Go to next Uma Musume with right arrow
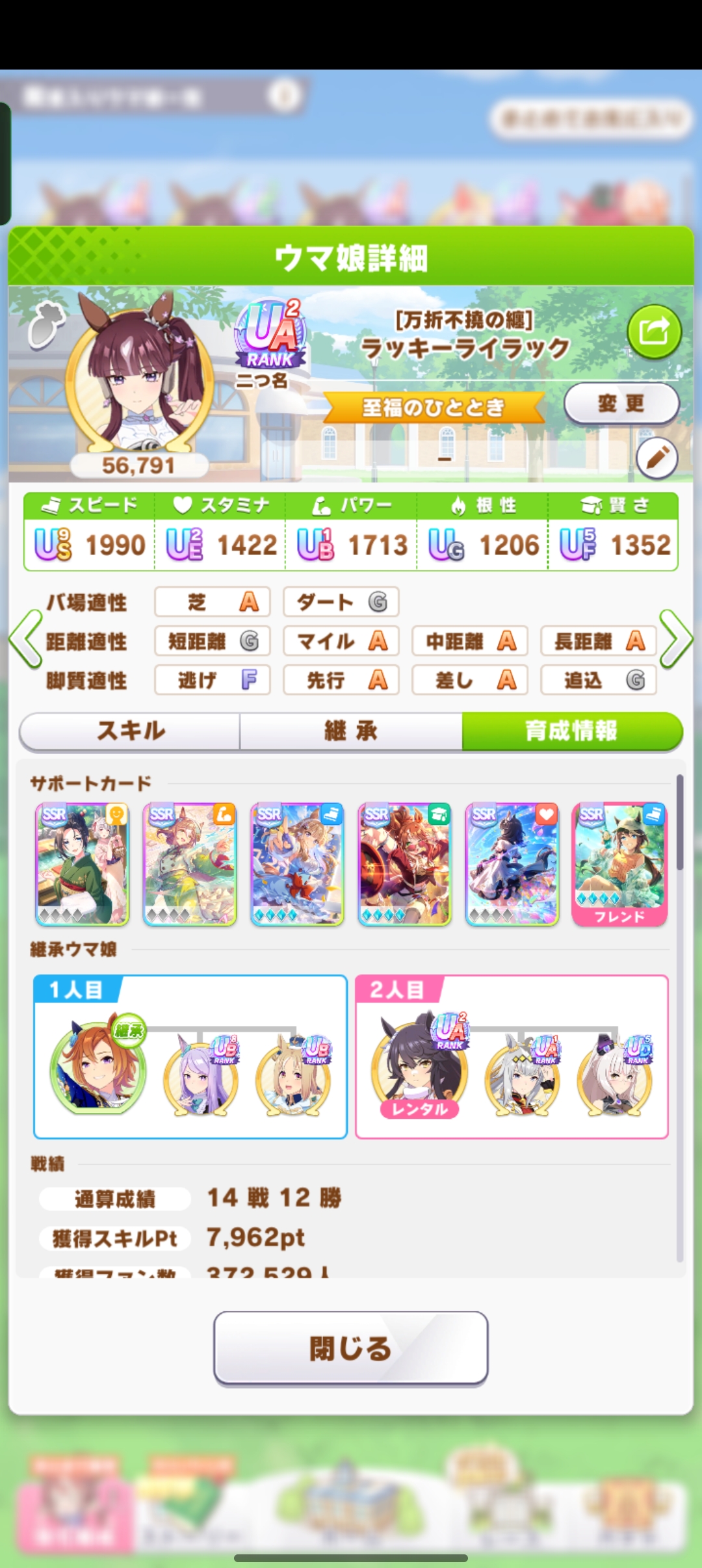This screenshot has height=1568, width=702. click(676, 640)
